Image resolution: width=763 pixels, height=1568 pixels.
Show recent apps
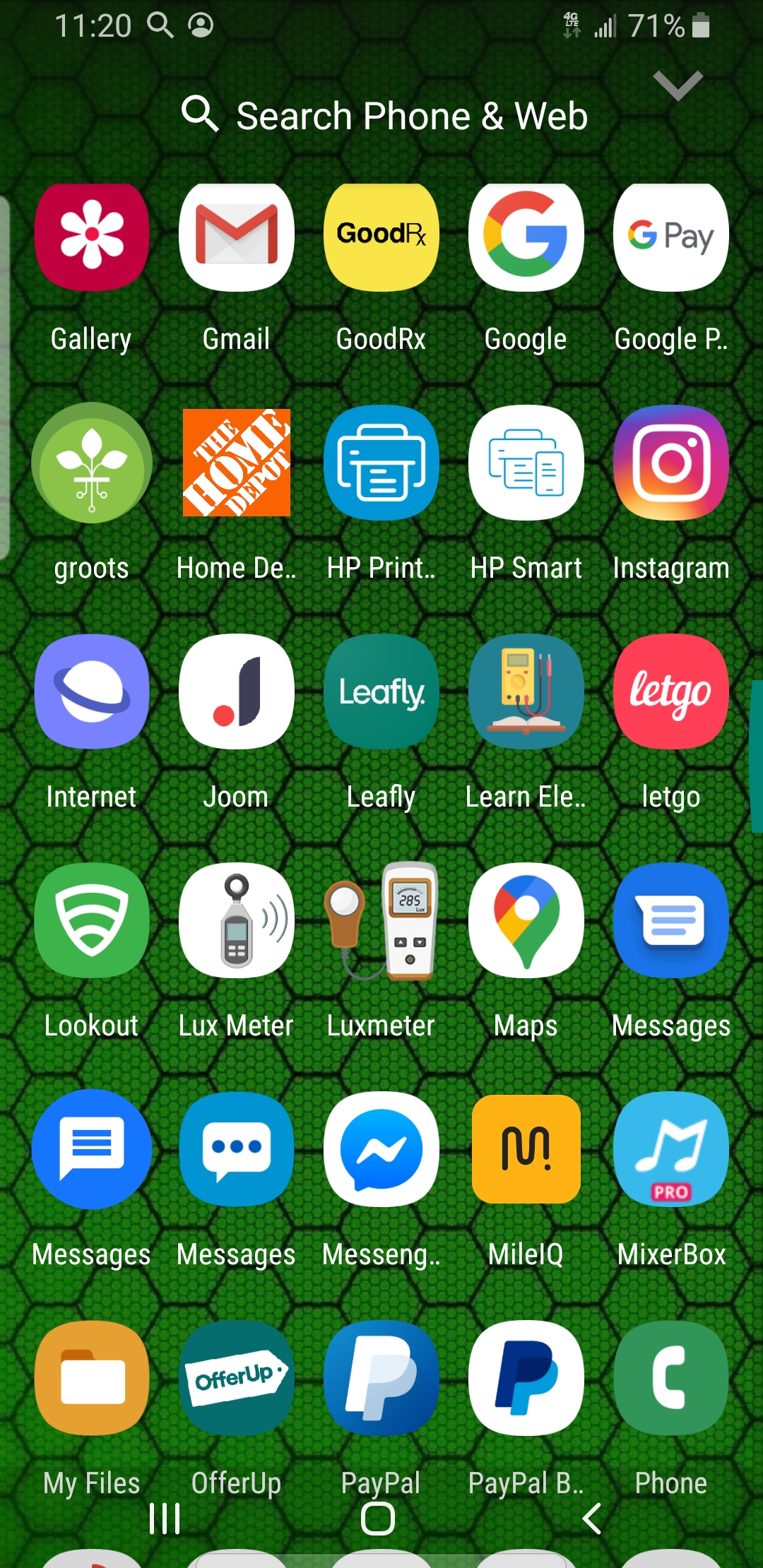[x=165, y=1519]
